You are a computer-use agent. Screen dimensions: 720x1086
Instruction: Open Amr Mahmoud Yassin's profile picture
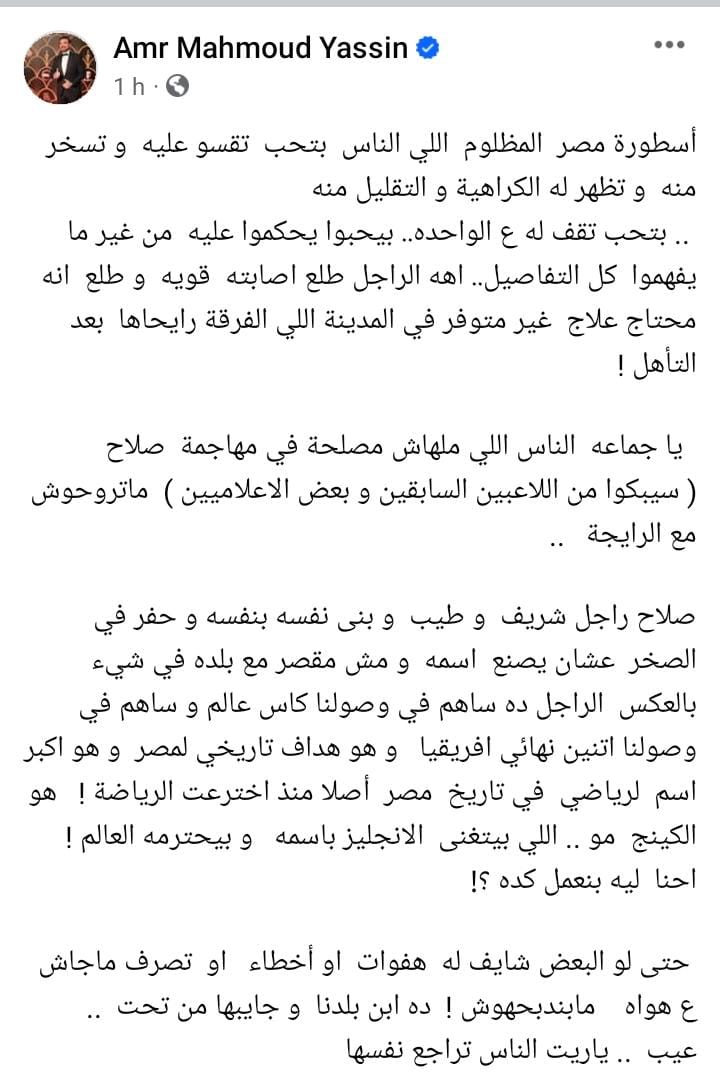pyautogui.click(x=61, y=66)
